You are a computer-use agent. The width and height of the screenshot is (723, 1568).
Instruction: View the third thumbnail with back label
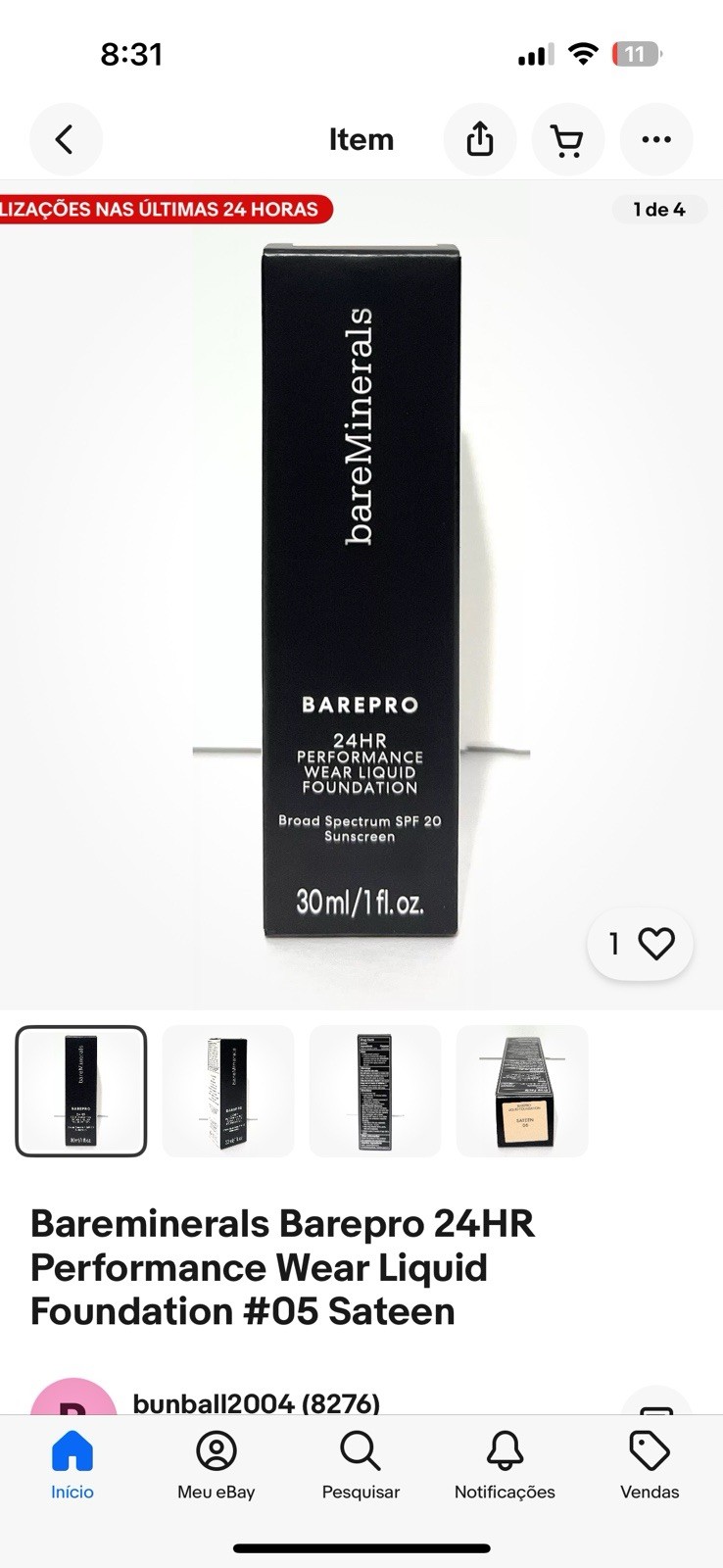(x=374, y=1091)
